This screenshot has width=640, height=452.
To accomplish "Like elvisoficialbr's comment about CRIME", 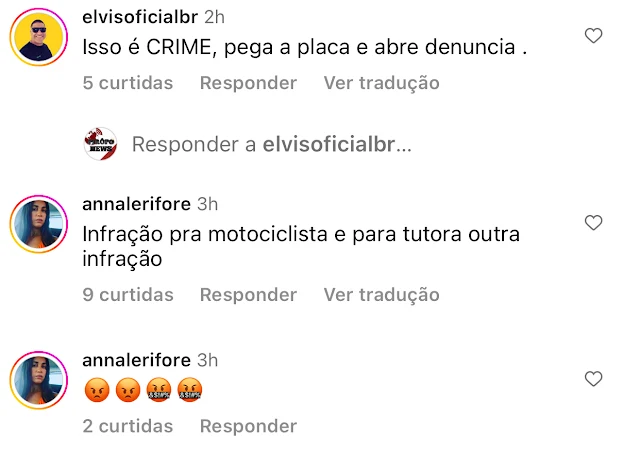I will (x=593, y=36).
